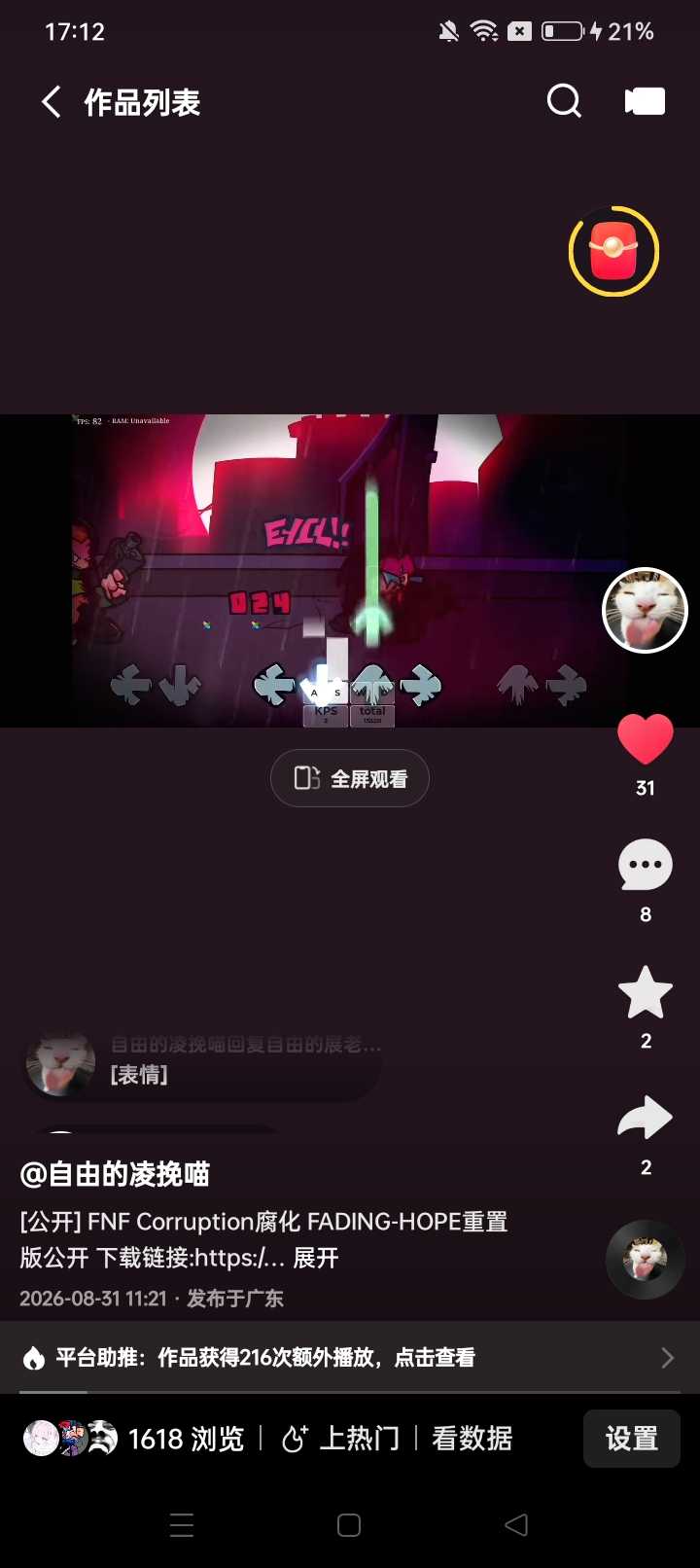Open the cat avatar profile beside video

(645, 611)
